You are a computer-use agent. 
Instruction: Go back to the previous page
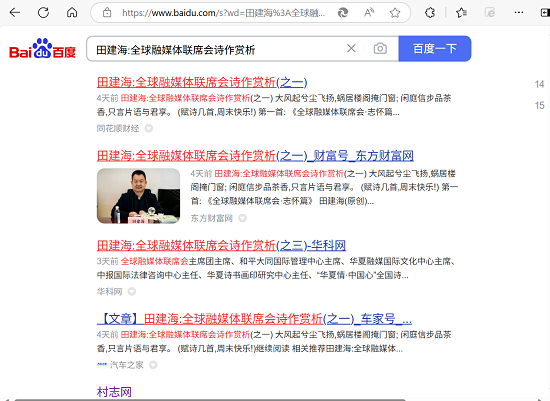point(15,13)
